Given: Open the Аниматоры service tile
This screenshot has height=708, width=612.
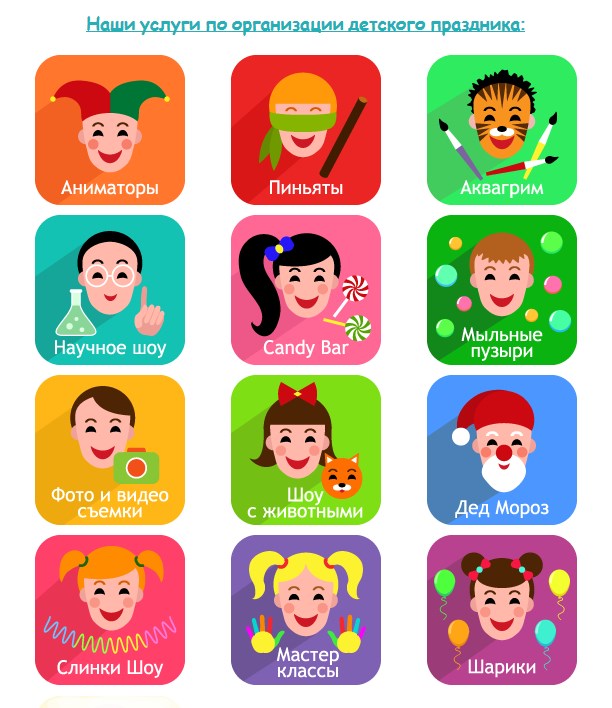Looking at the screenshot, I should click(110, 130).
